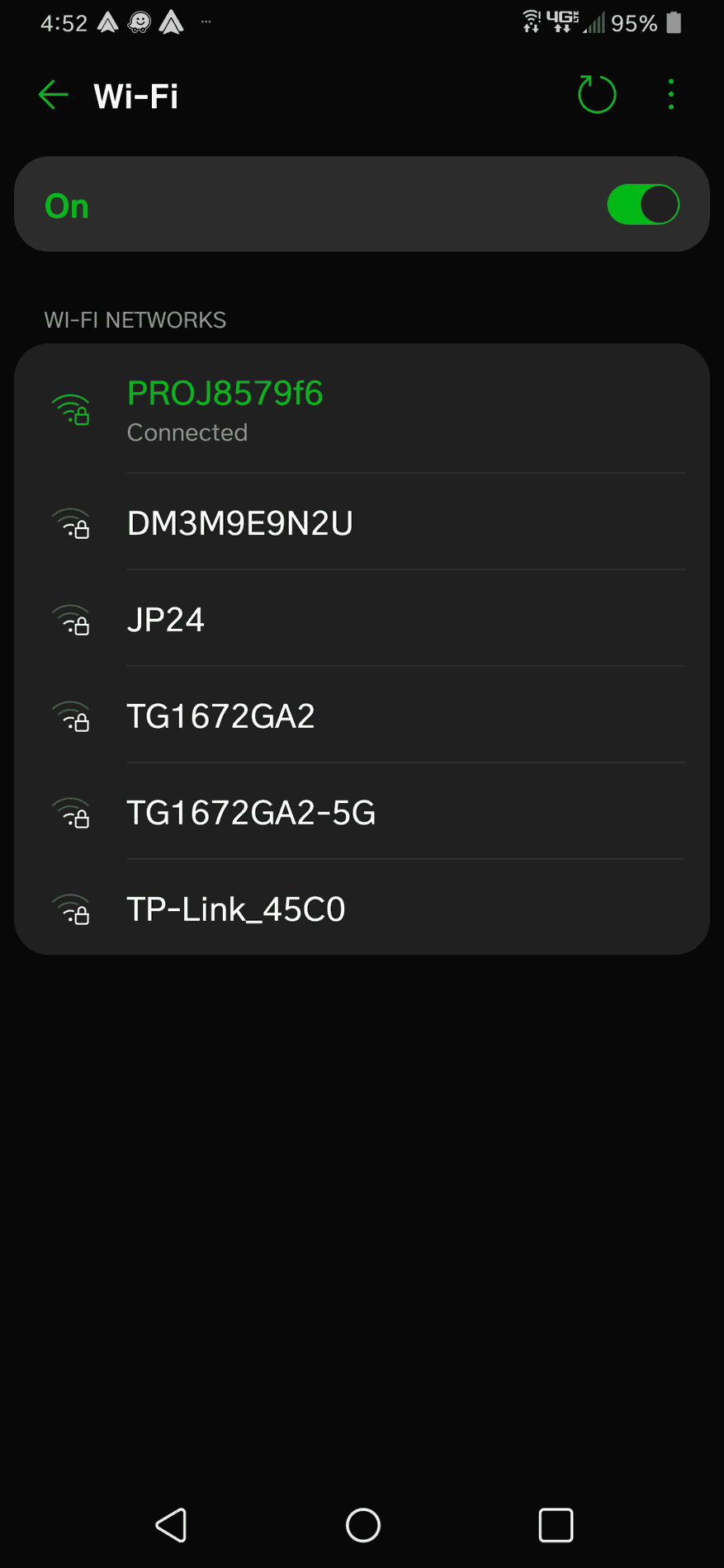Screen dimensions: 724x1568
Task: Turn off the Wi-Fi switch
Action: [642, 205]
